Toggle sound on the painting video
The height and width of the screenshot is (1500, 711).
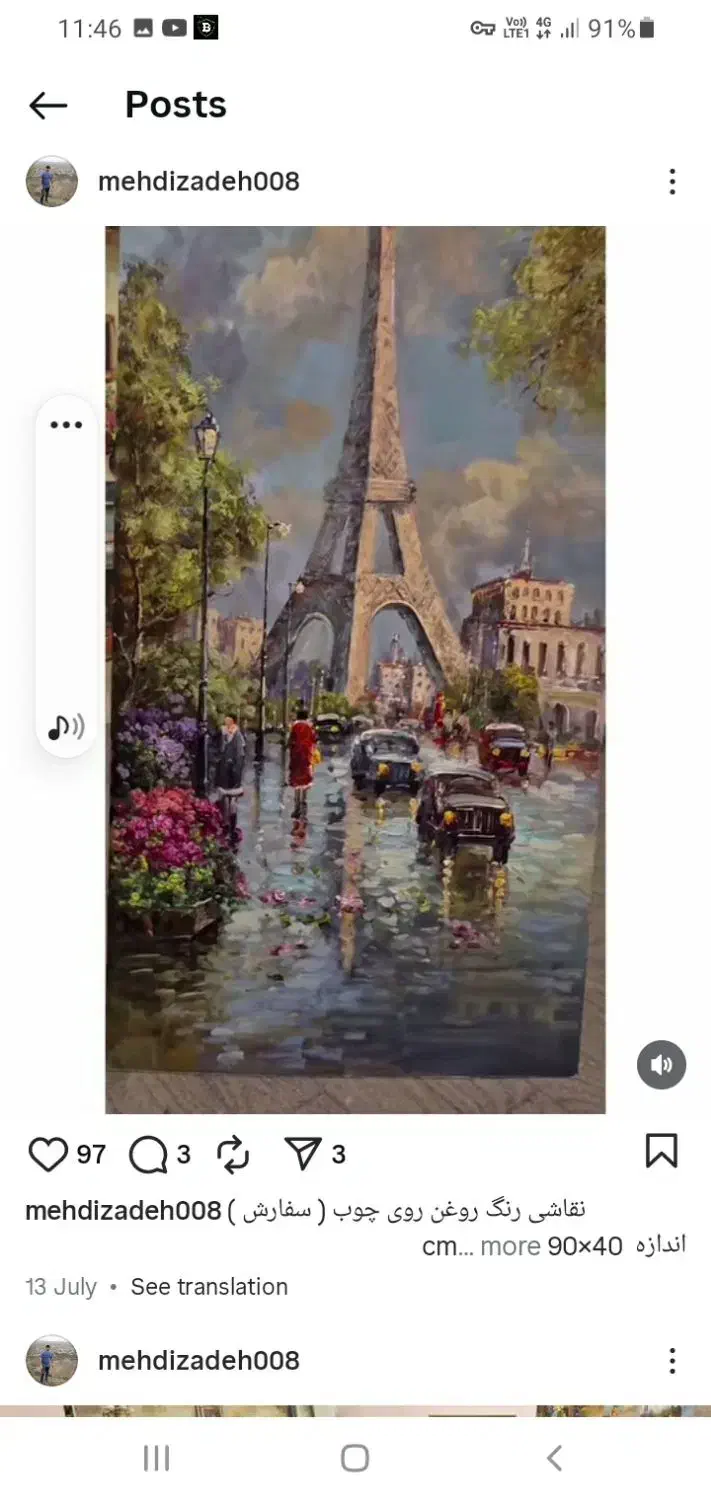(661, 1065)
